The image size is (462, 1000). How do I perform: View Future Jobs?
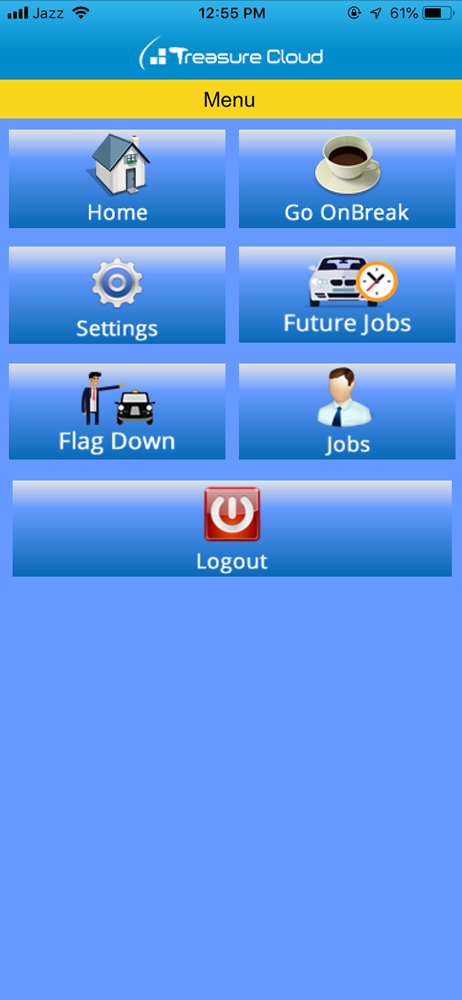coord(347,295)
